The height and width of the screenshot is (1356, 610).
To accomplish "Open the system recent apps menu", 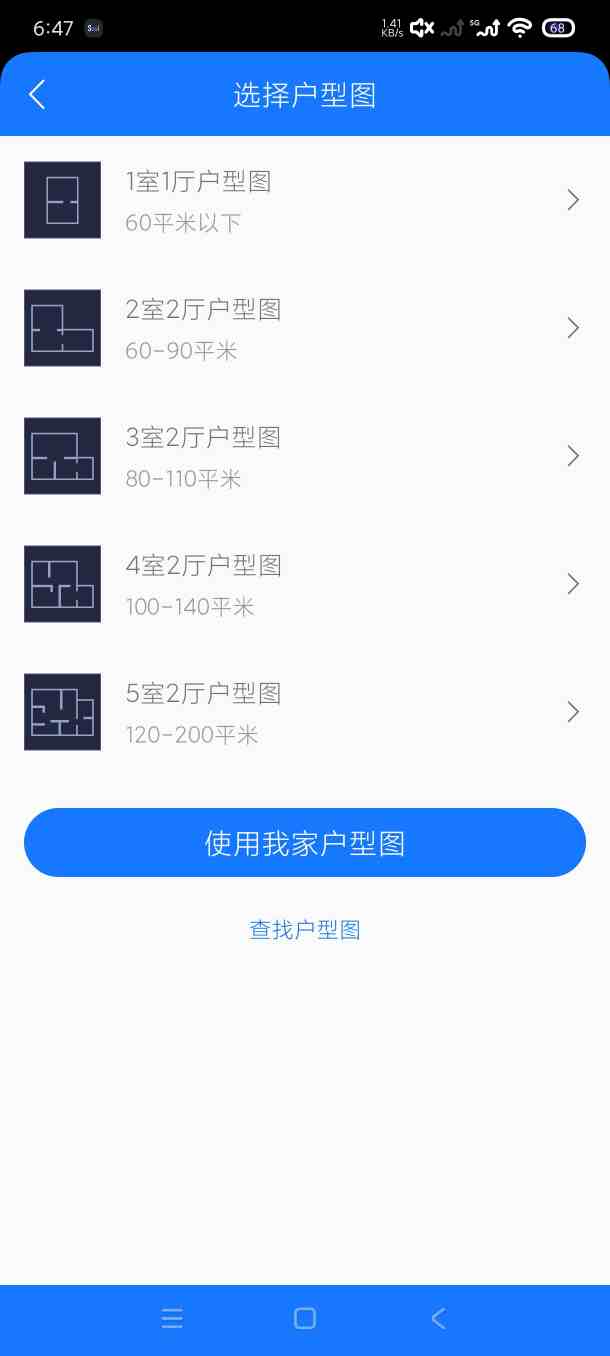I will pos(172,1319).
